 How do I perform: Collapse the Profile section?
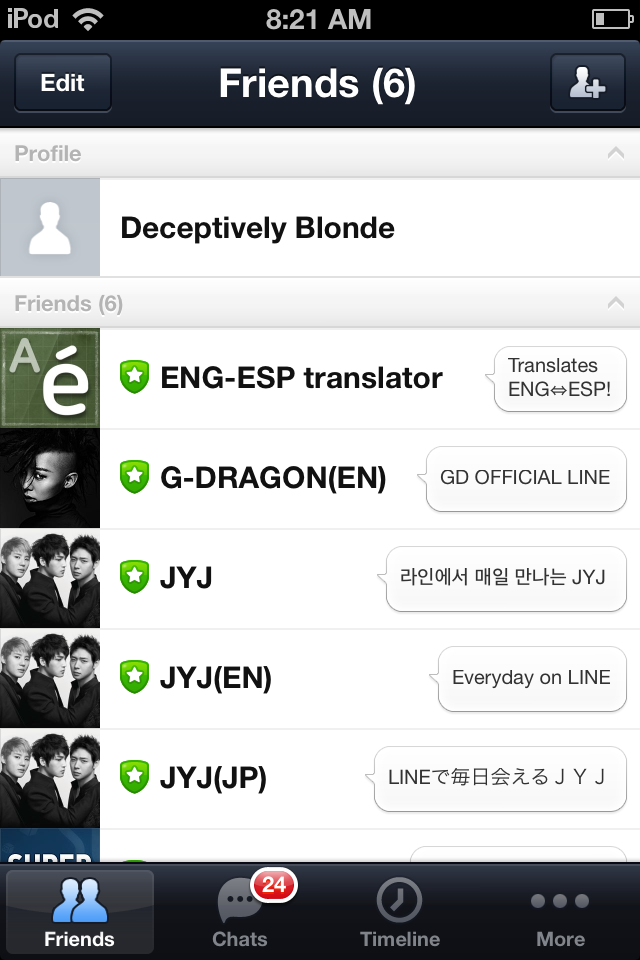click(x=616, y=154)
